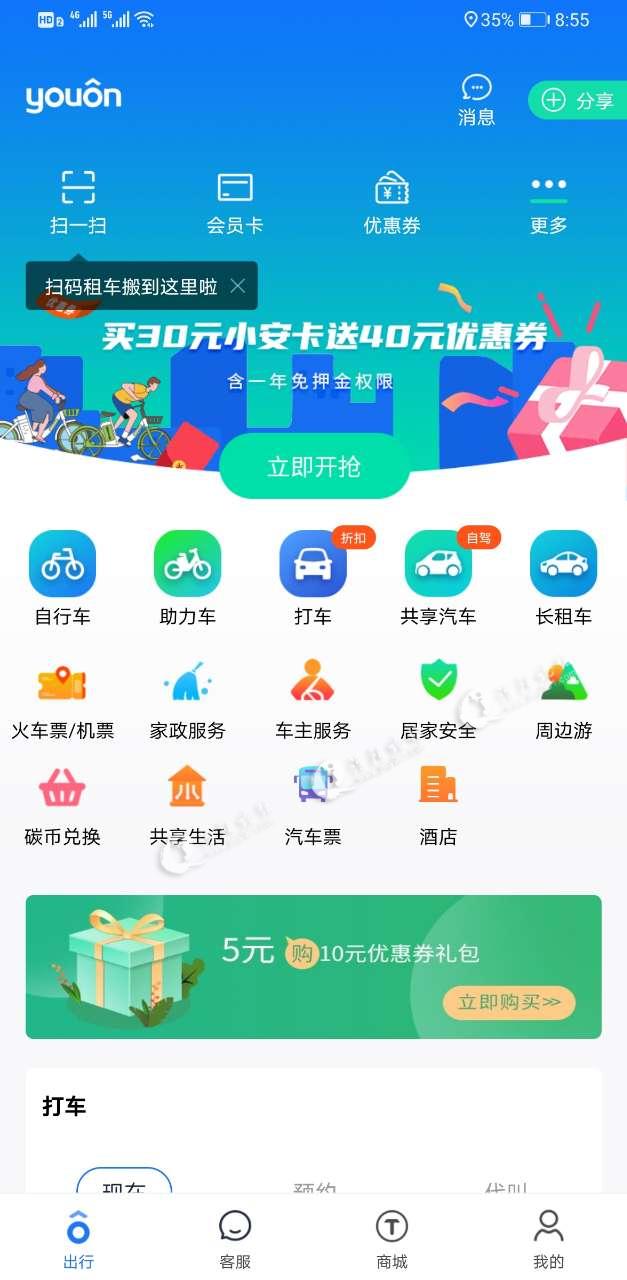View 优惠券 coupons
Screen dimensions: 627x1280
coord(392,202)
